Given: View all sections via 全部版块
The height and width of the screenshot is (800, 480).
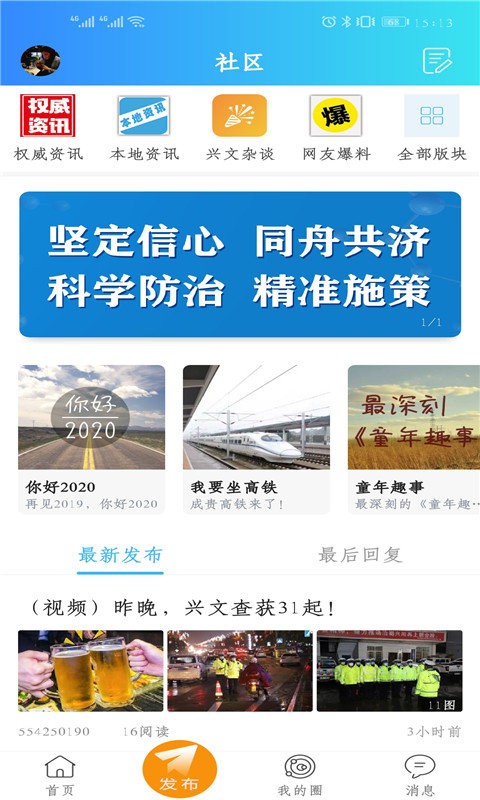Looking at the screenshot, I should [x=432, y=128].
